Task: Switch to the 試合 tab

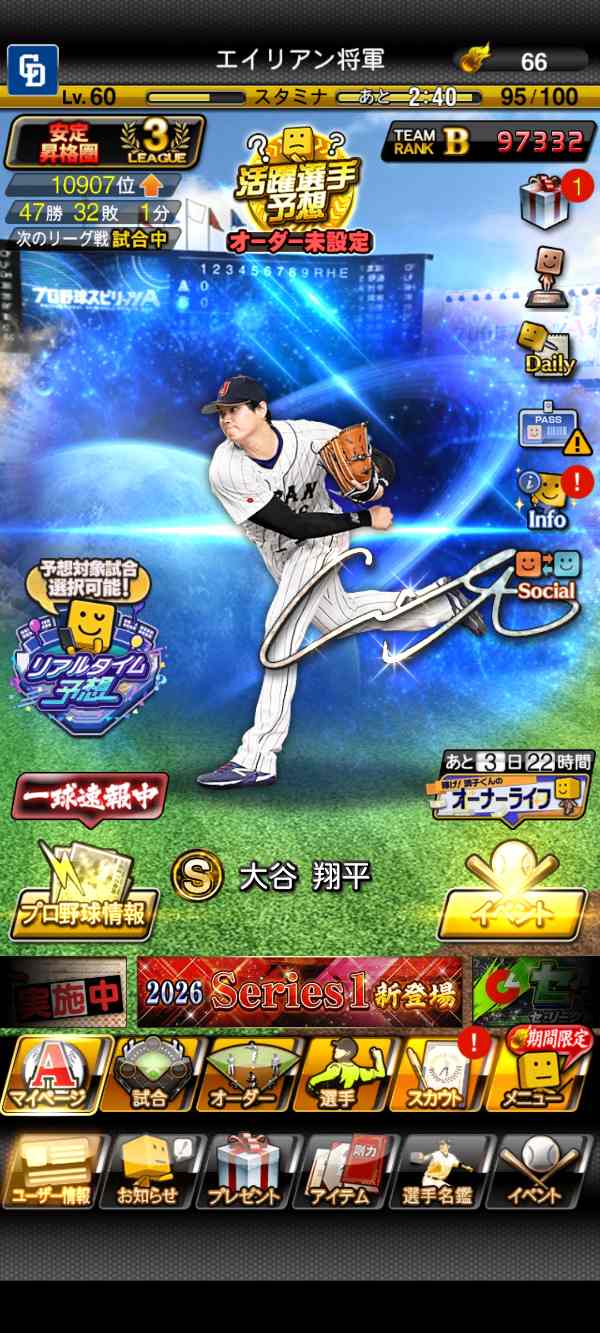Action: [x=150, y=1075]
